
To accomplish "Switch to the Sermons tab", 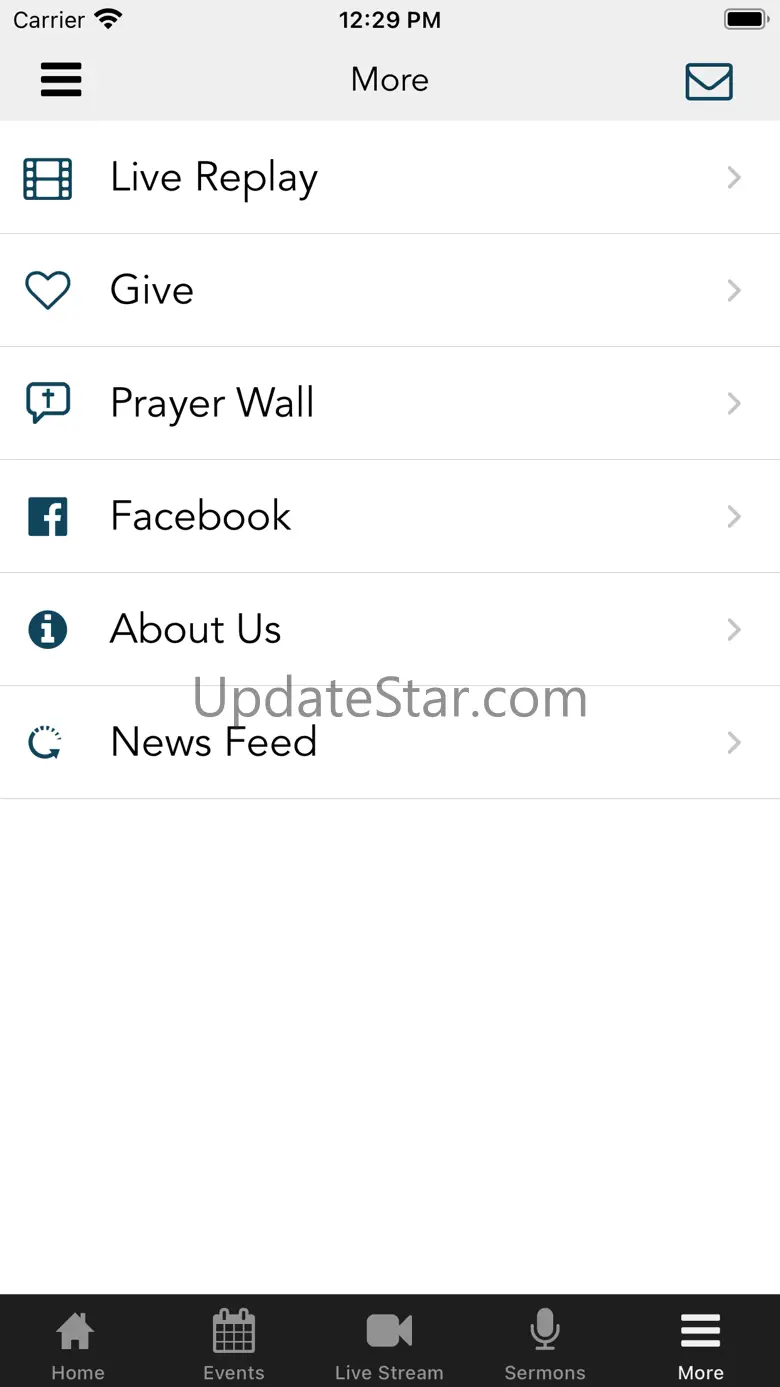I will click(x=545, y=1343).
